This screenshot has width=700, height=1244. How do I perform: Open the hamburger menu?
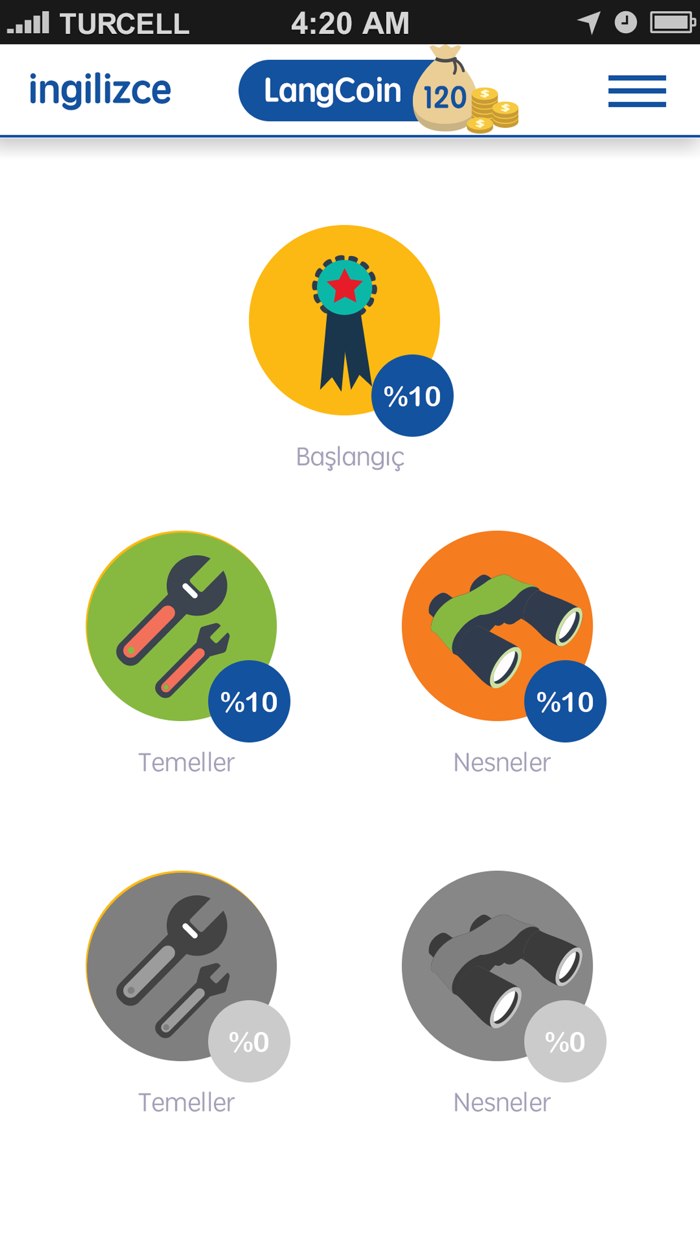(637, 91)
